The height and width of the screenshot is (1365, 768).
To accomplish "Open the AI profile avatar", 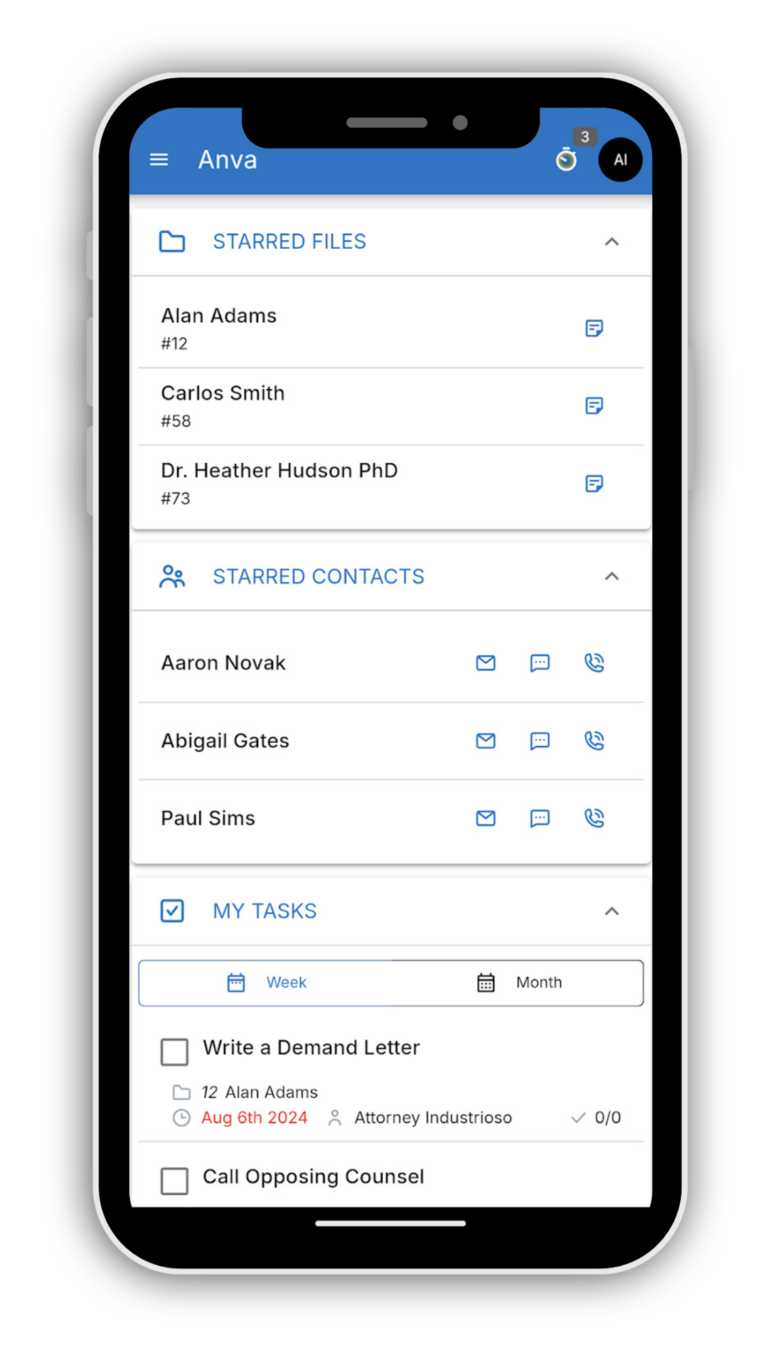I will tap(620, 160).
